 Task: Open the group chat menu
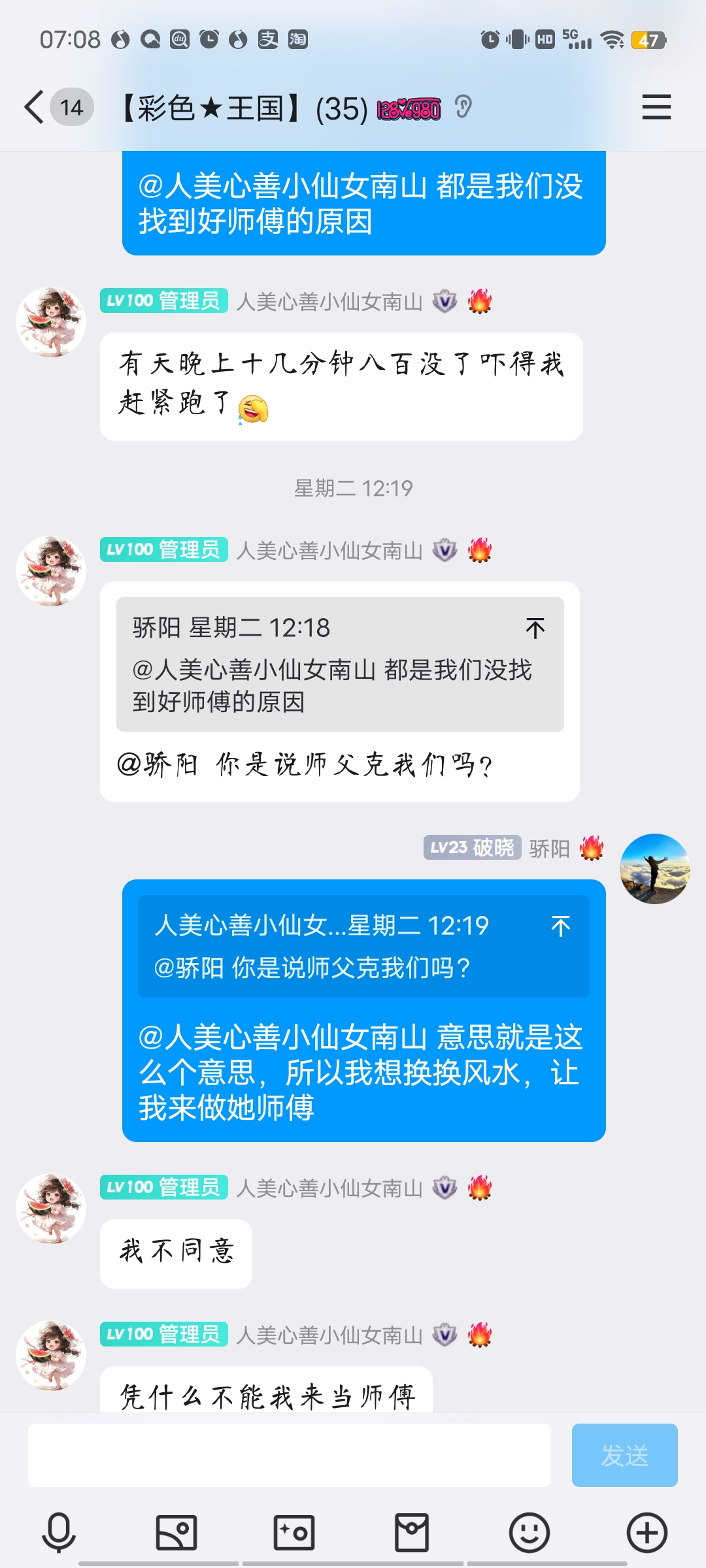coord(656,107)
